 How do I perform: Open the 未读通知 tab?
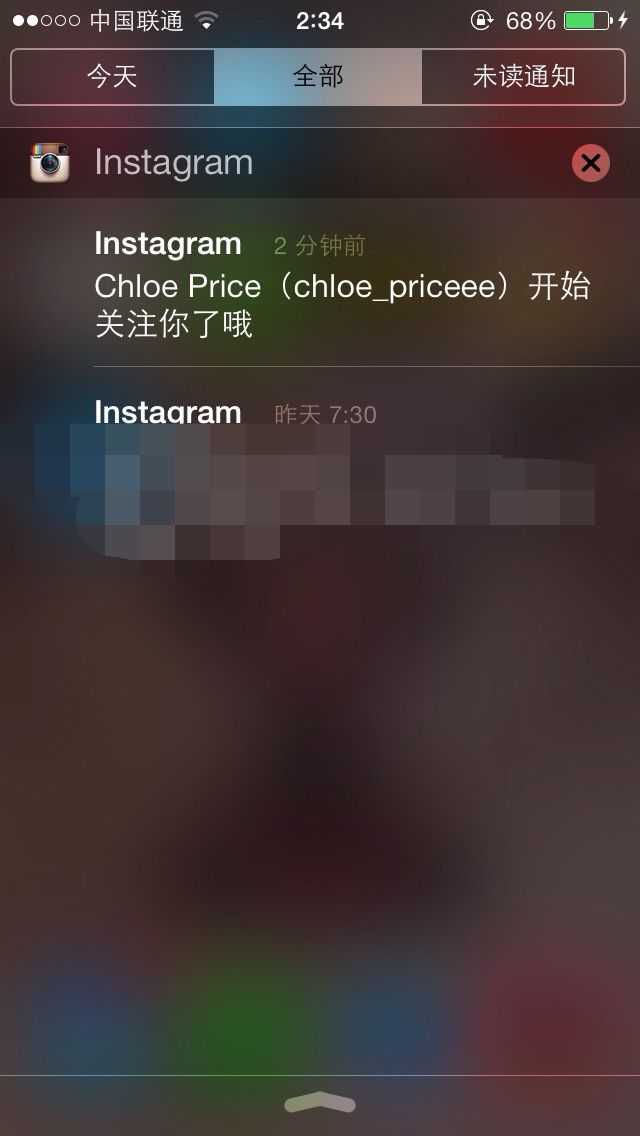pos(524,77)
